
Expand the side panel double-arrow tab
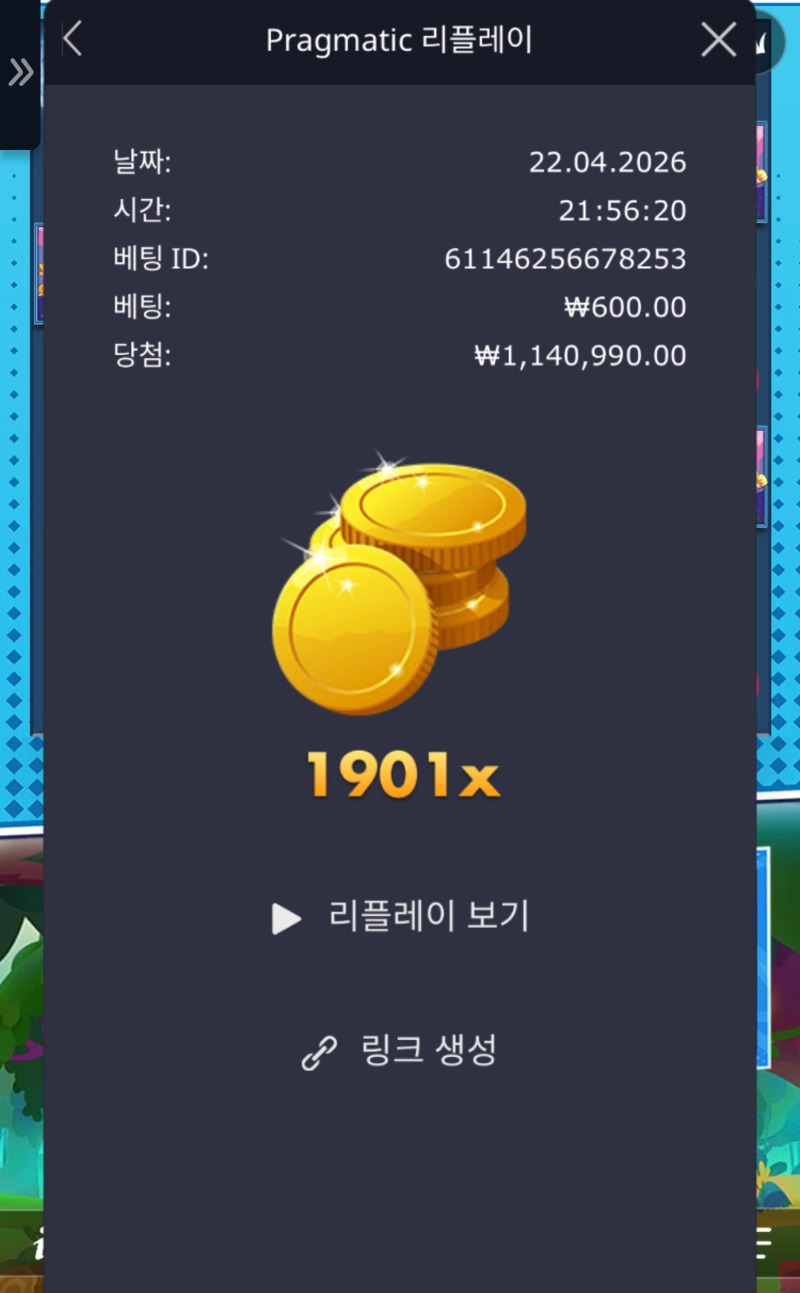click(20, 72)
